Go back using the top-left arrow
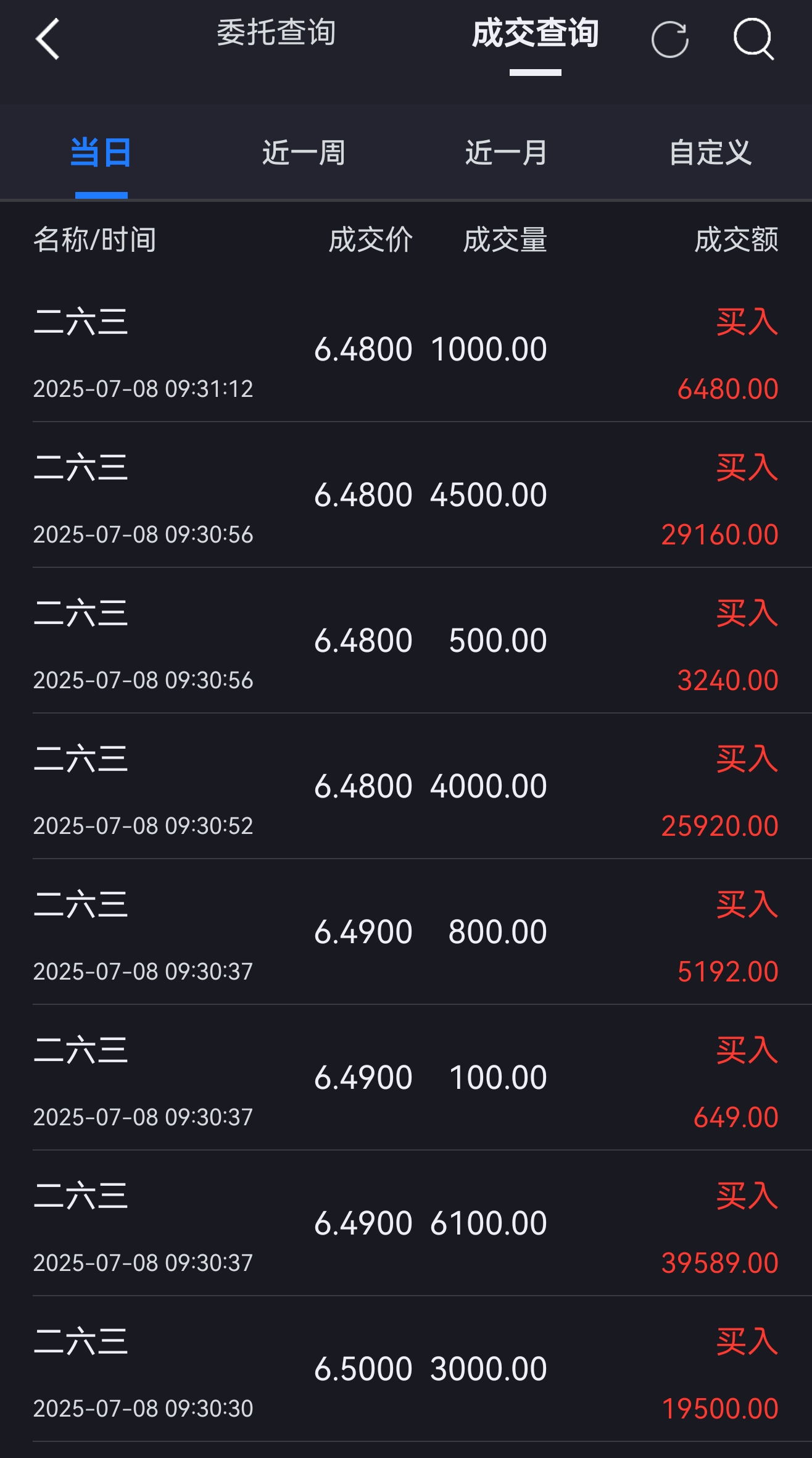Image resolution: width=812 pixels, height=1458 pixels. point(48,39)
